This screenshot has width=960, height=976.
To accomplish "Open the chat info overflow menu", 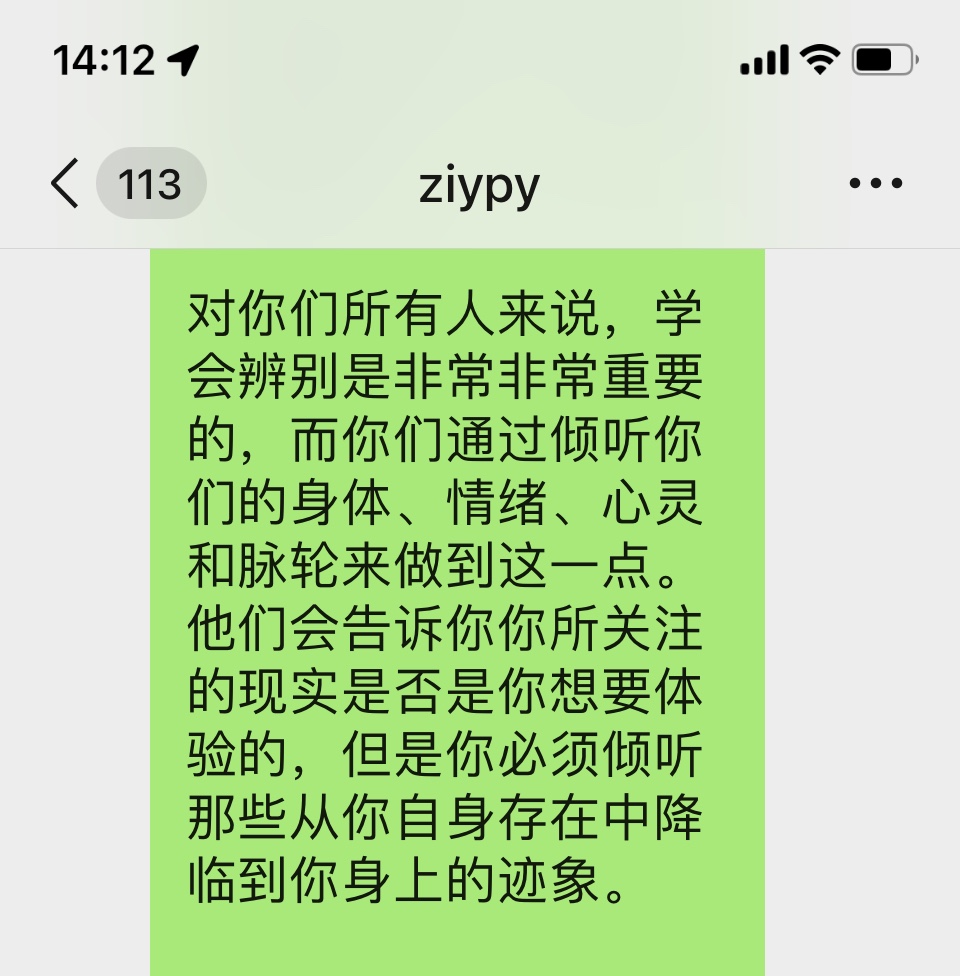I will (x=875, y=184).
